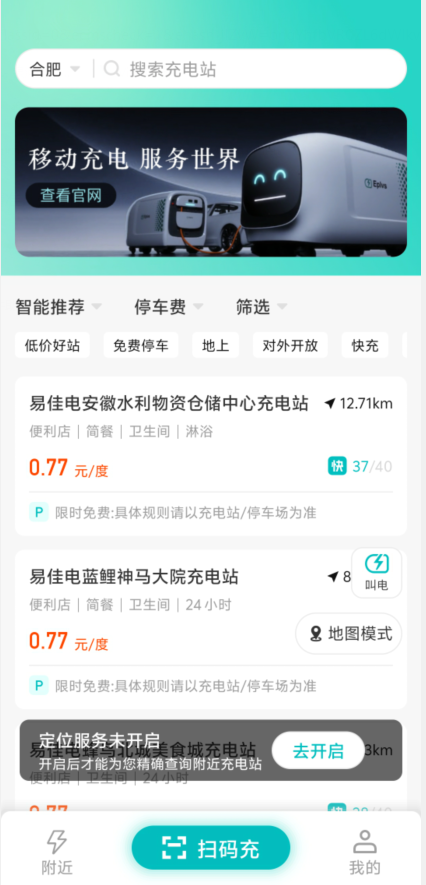Select the 免费停车 chip

141,345
